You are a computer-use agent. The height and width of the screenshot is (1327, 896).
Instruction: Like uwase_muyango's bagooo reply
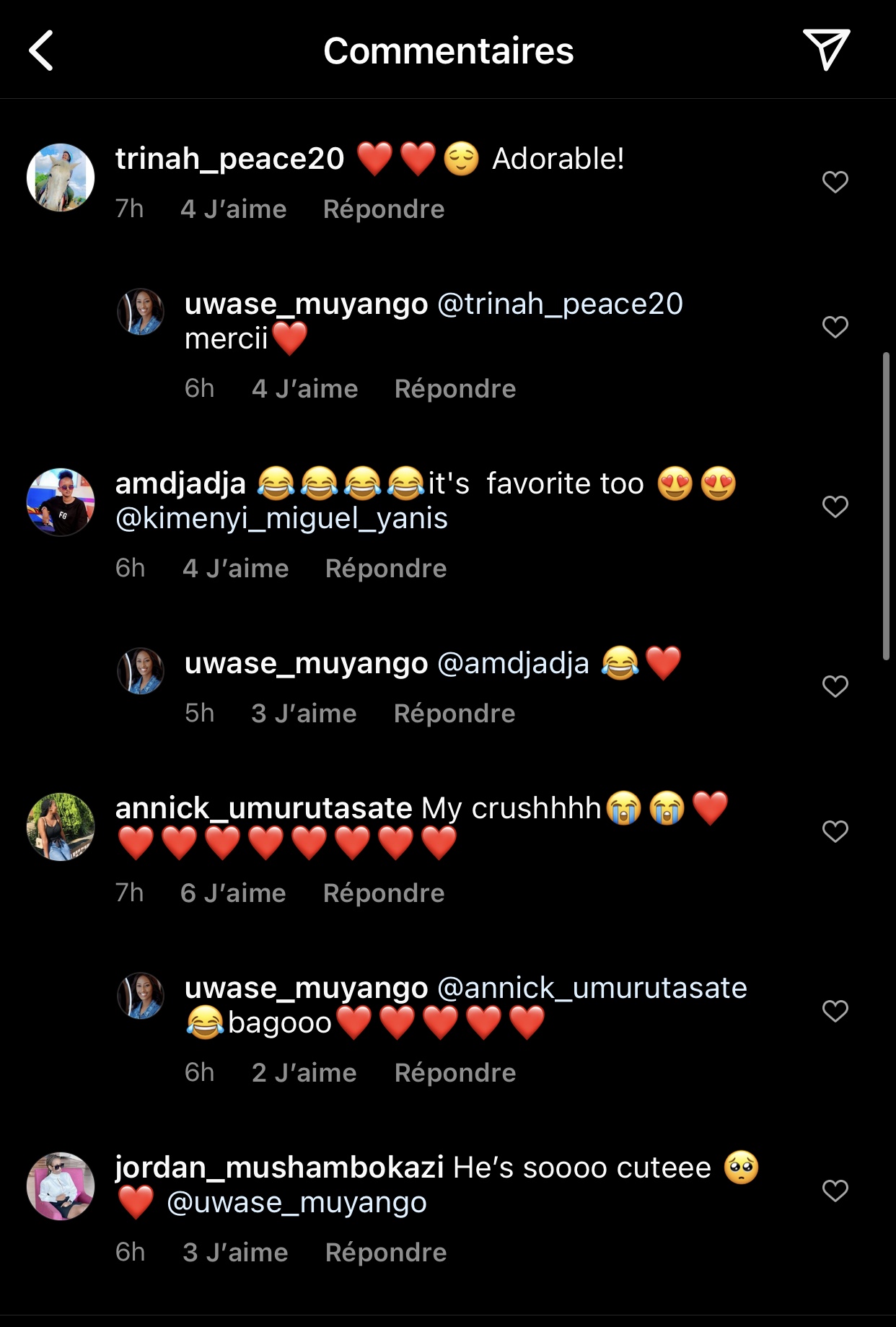[x=835, y=1011]
